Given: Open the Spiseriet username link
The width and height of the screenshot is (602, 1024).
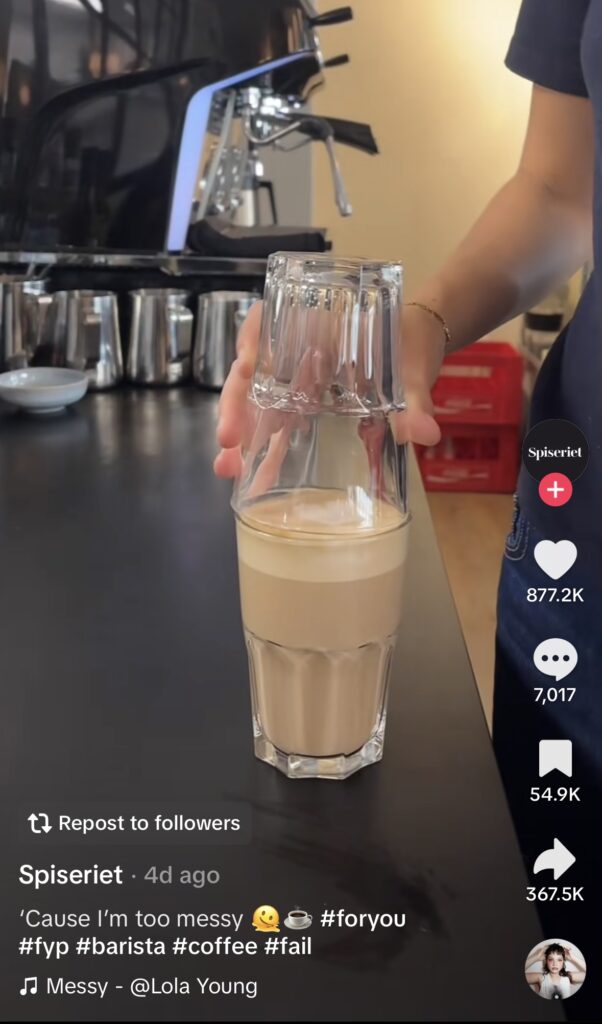Looking at the screenshot, I should point(71,875).
